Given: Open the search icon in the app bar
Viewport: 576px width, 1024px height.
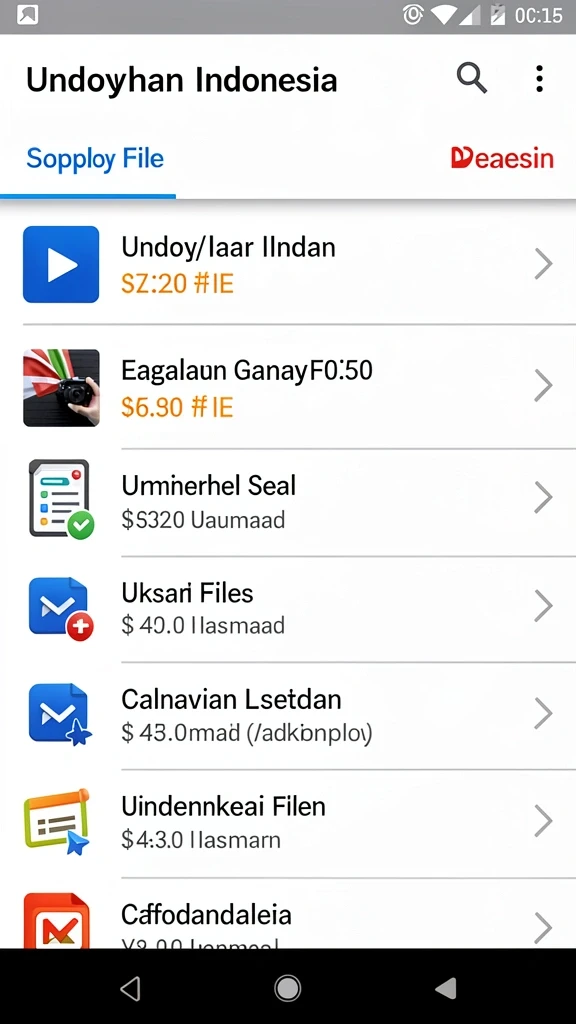Looking at the screenshot, I should 472,79.
